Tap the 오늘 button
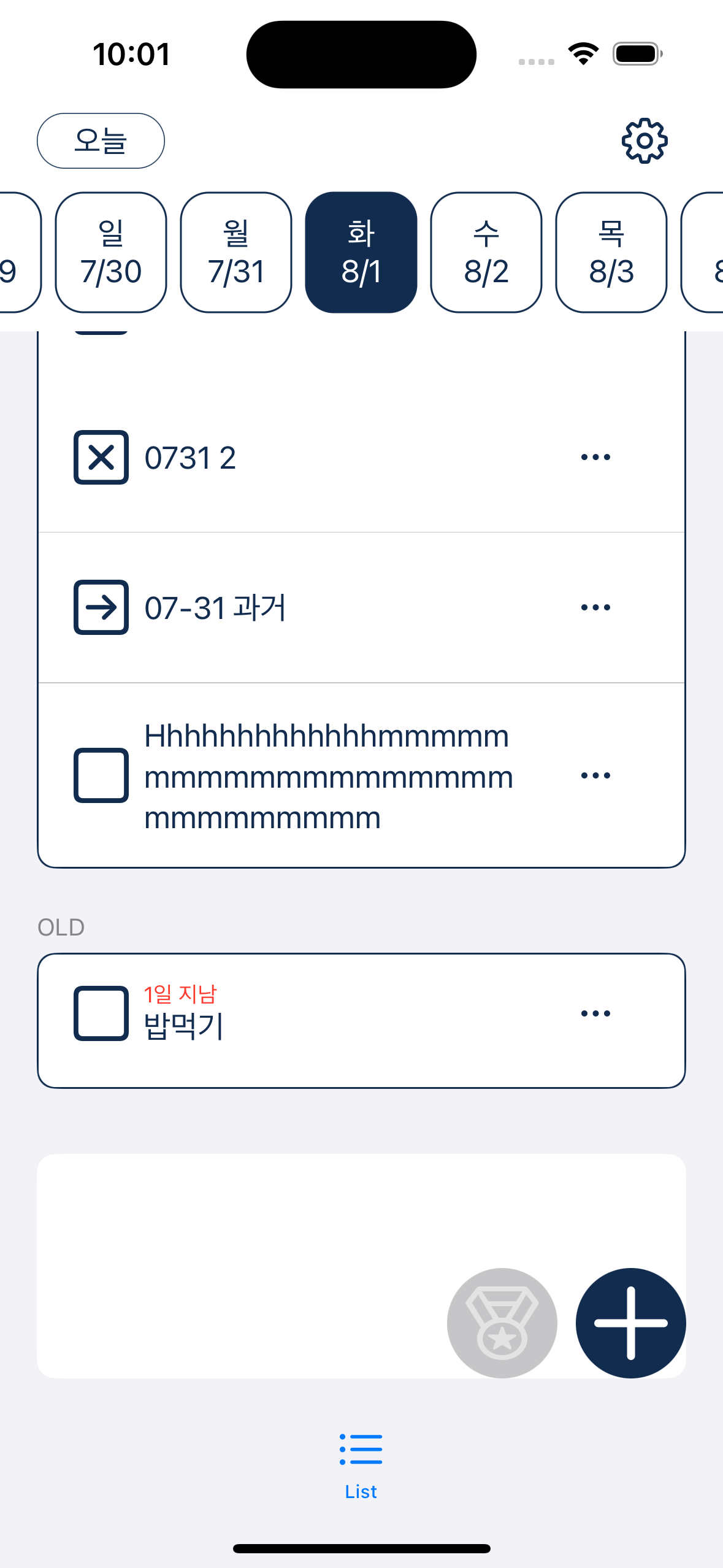This screenshot has height=1568, width=723. click(101, 140)
